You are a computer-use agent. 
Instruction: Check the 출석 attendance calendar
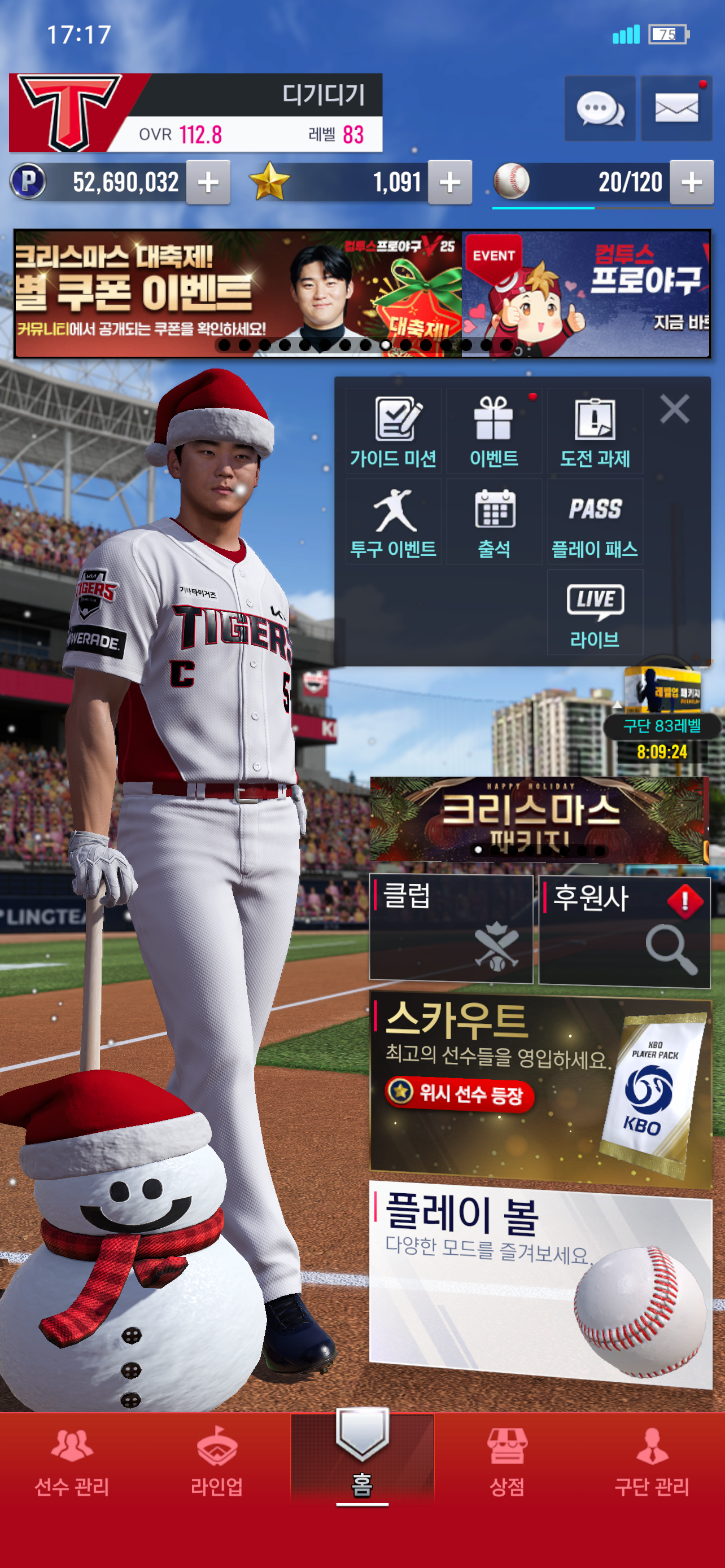(493, 522)
